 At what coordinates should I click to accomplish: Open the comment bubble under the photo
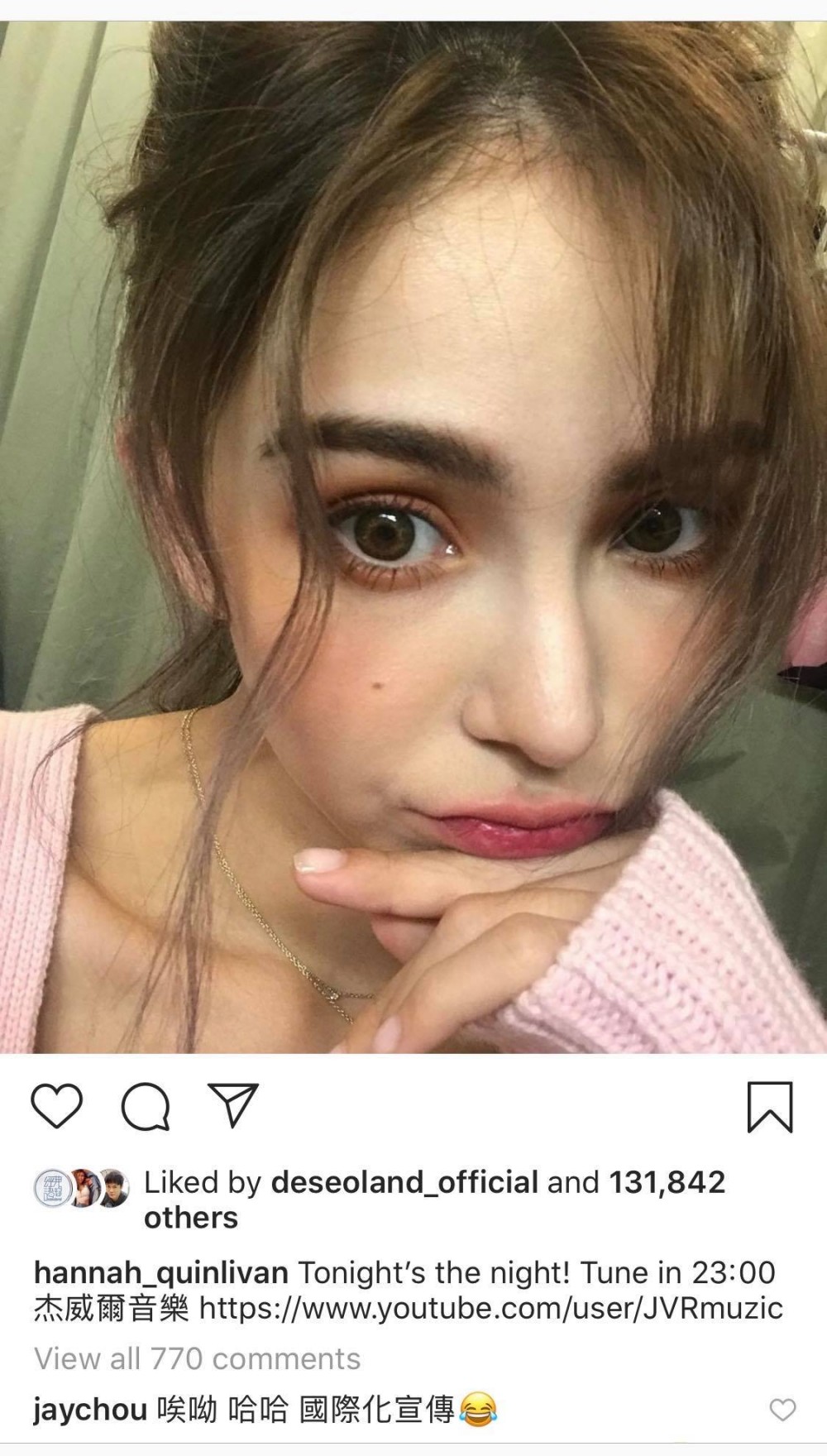[x=146, y=1107]
